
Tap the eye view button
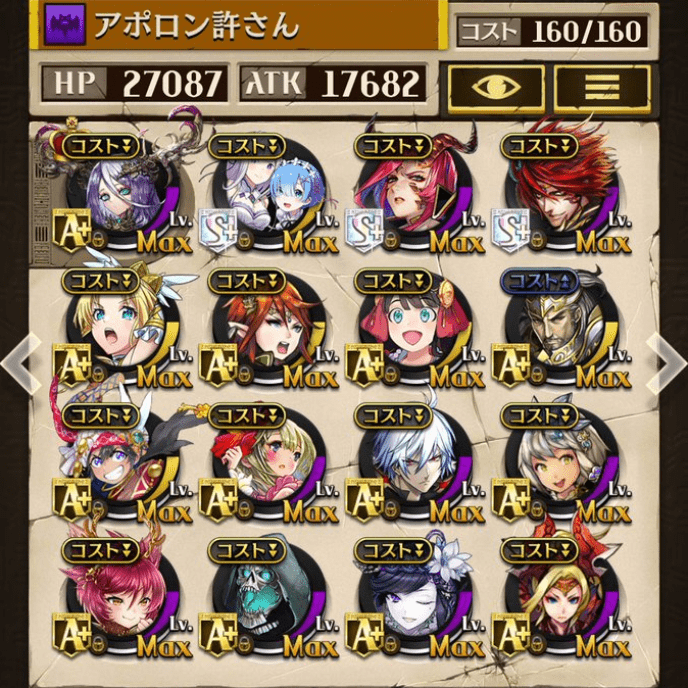495,87
